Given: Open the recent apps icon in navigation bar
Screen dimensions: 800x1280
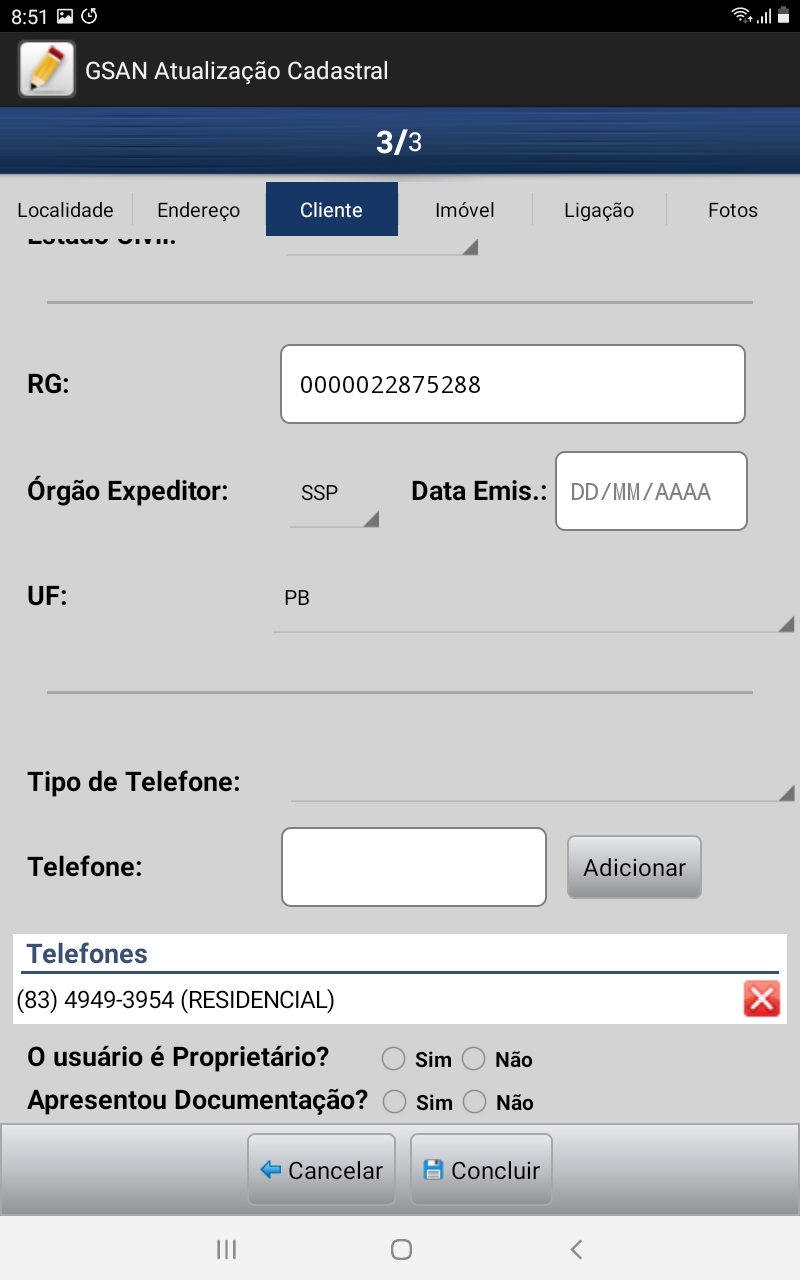Looking at the screenshot, I should point(226,1249).
